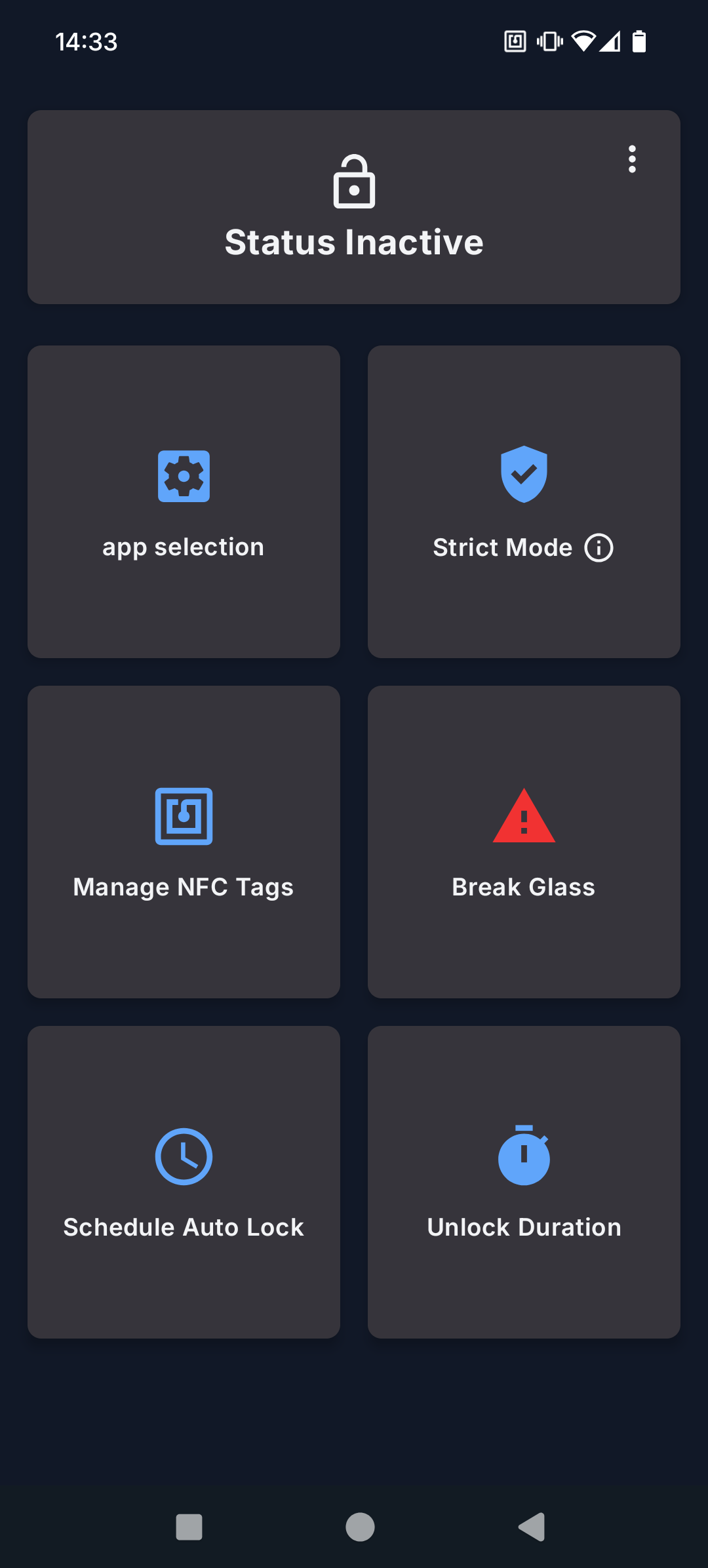Click the Schedule Auto Lock clock icon
Image resolution: width=708 pixels, height=1568 pixels.
[184, 1156]
